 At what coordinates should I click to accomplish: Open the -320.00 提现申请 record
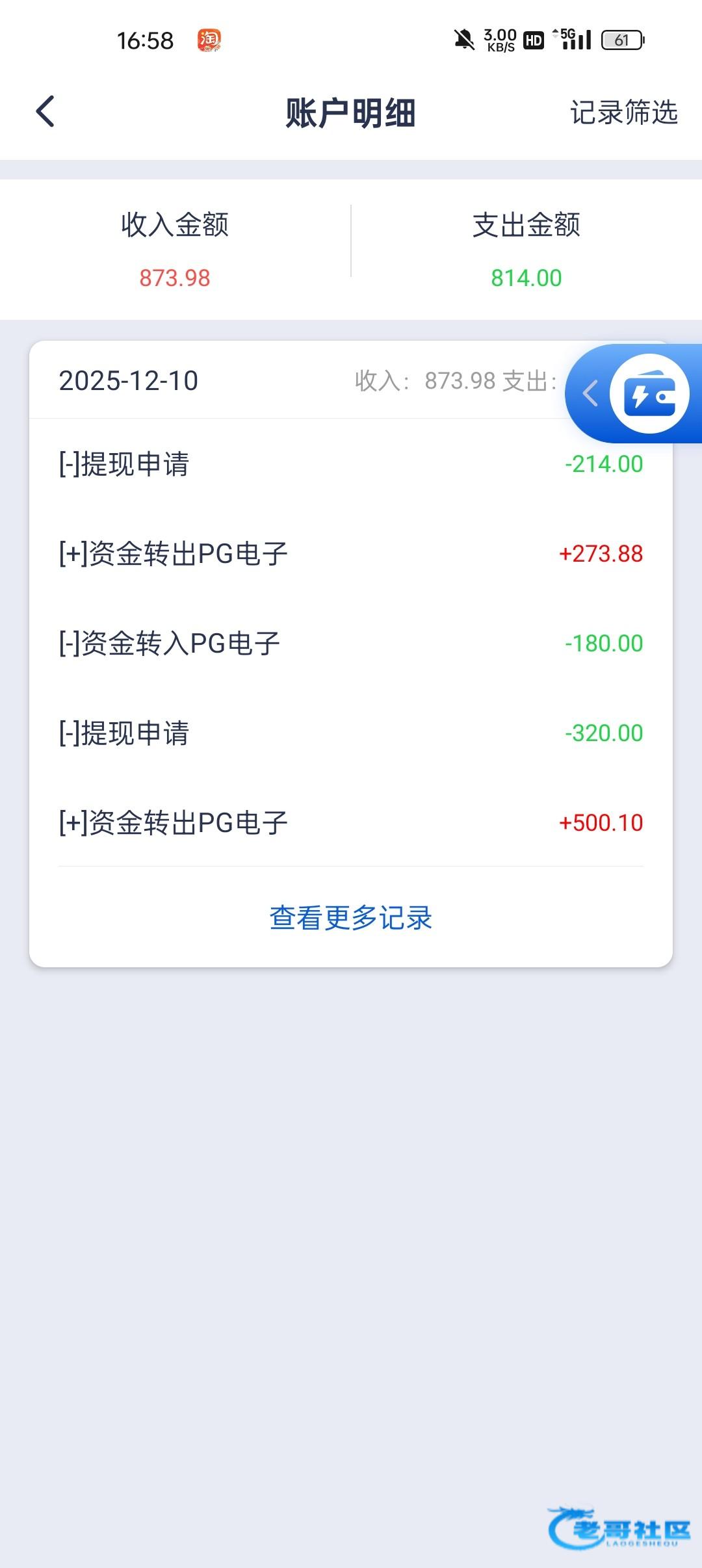[351, 733]
